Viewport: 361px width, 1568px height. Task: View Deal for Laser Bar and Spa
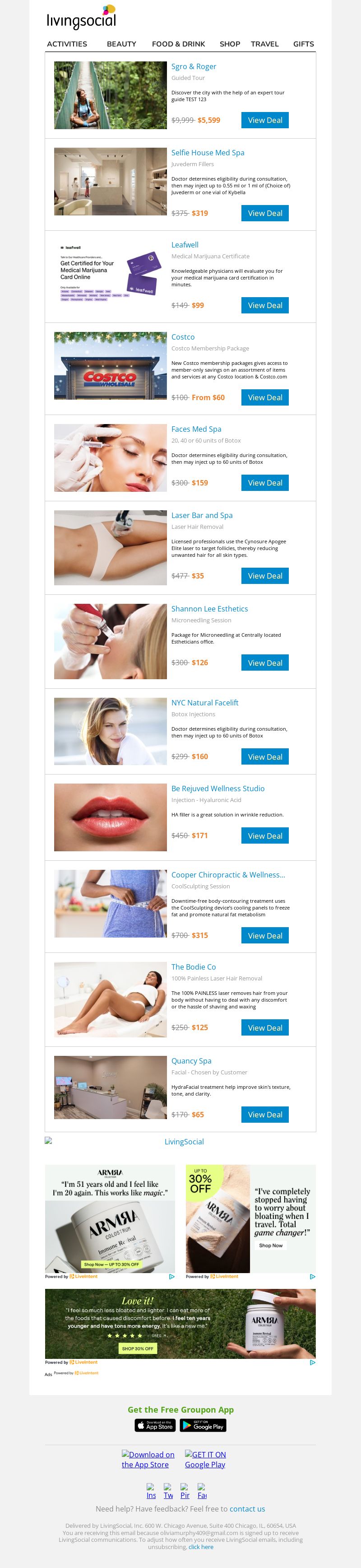tap(264, 576)
